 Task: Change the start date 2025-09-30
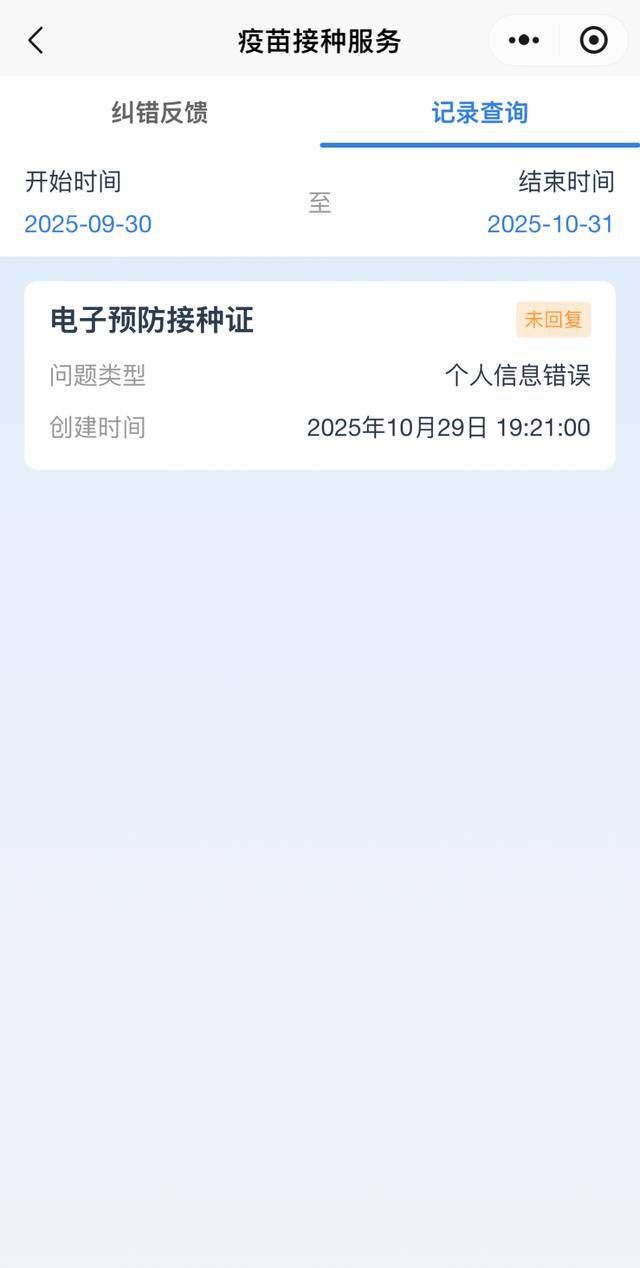88,224
